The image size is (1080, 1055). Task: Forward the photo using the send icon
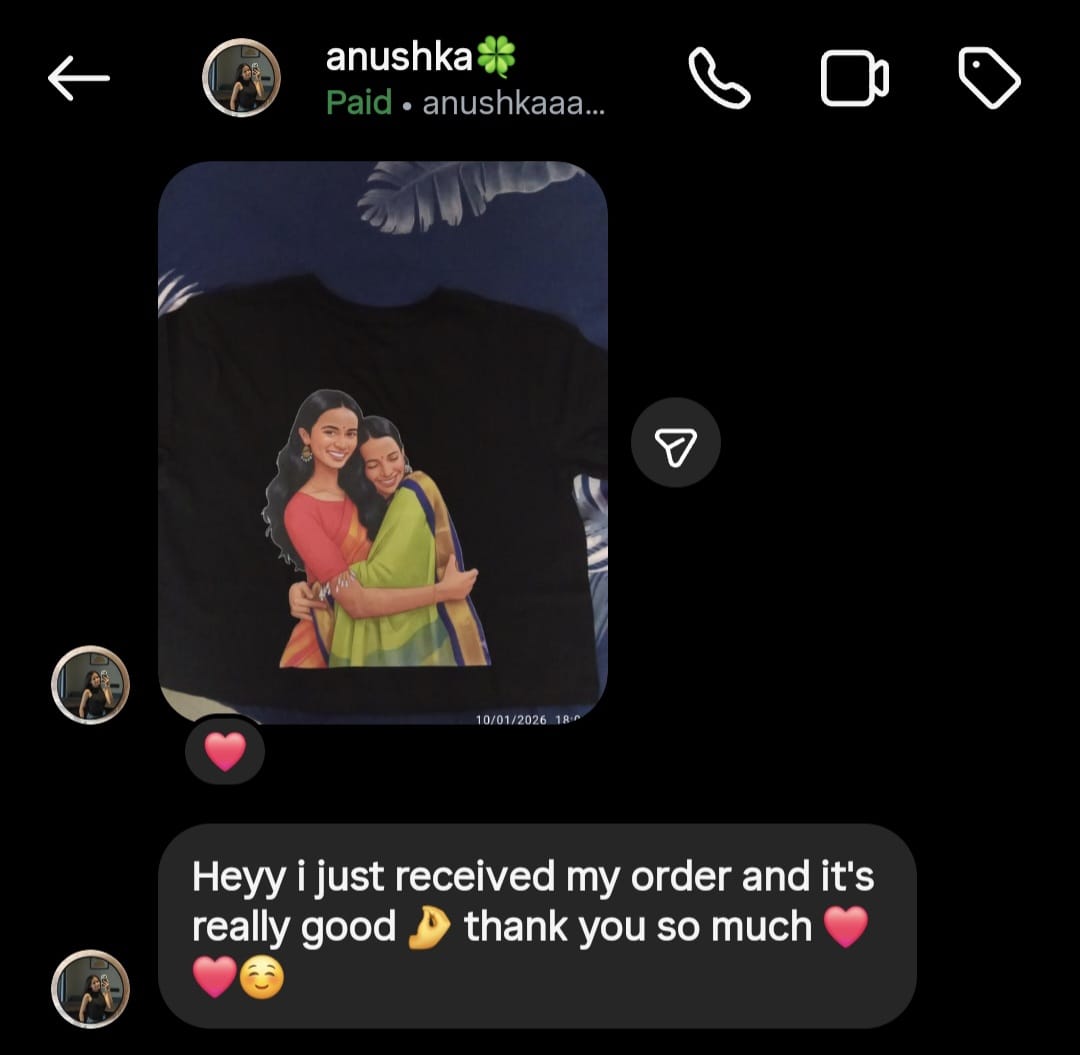(676, 443)
